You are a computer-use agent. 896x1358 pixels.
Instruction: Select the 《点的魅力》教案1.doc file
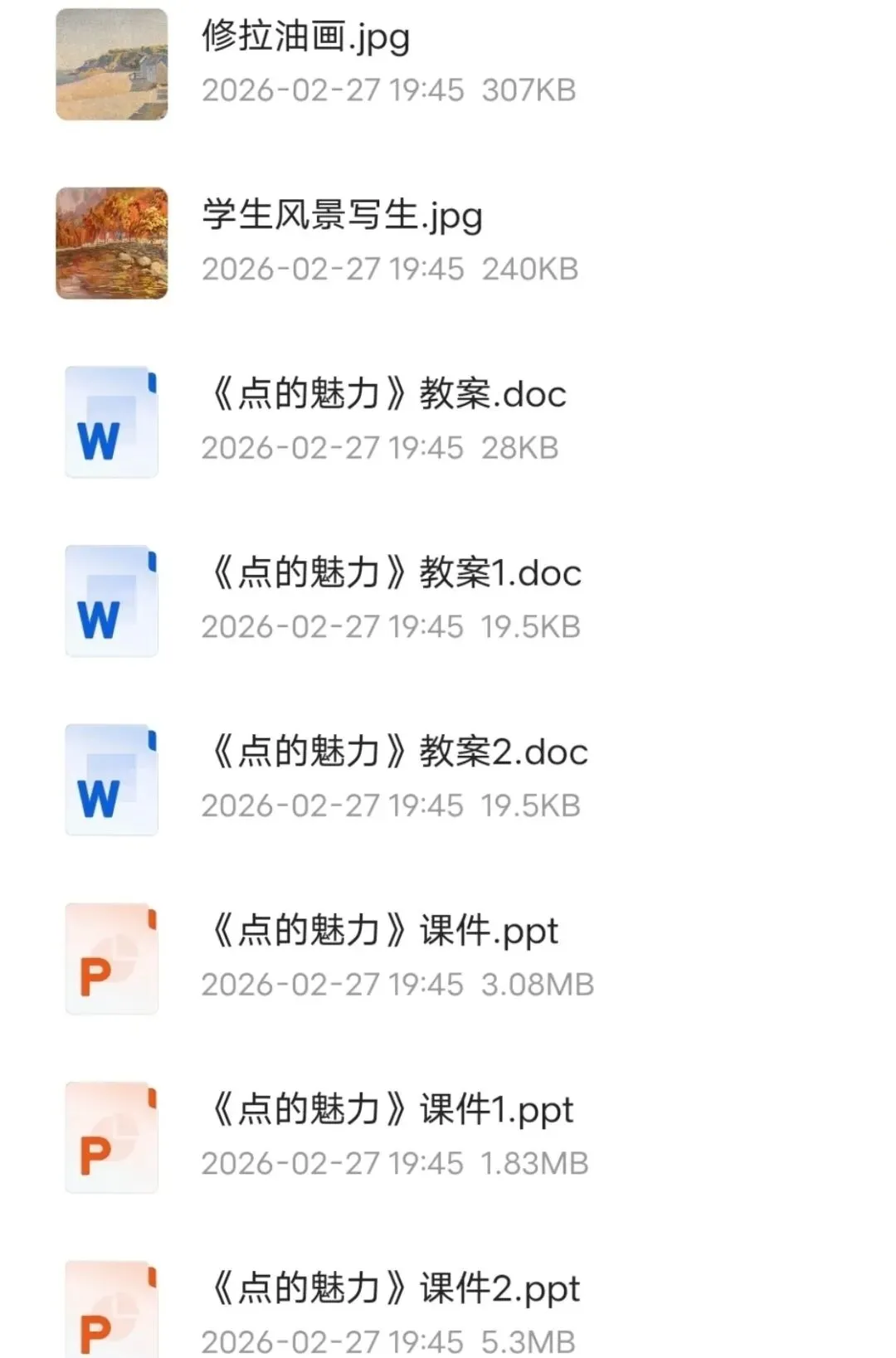[395, 574]
